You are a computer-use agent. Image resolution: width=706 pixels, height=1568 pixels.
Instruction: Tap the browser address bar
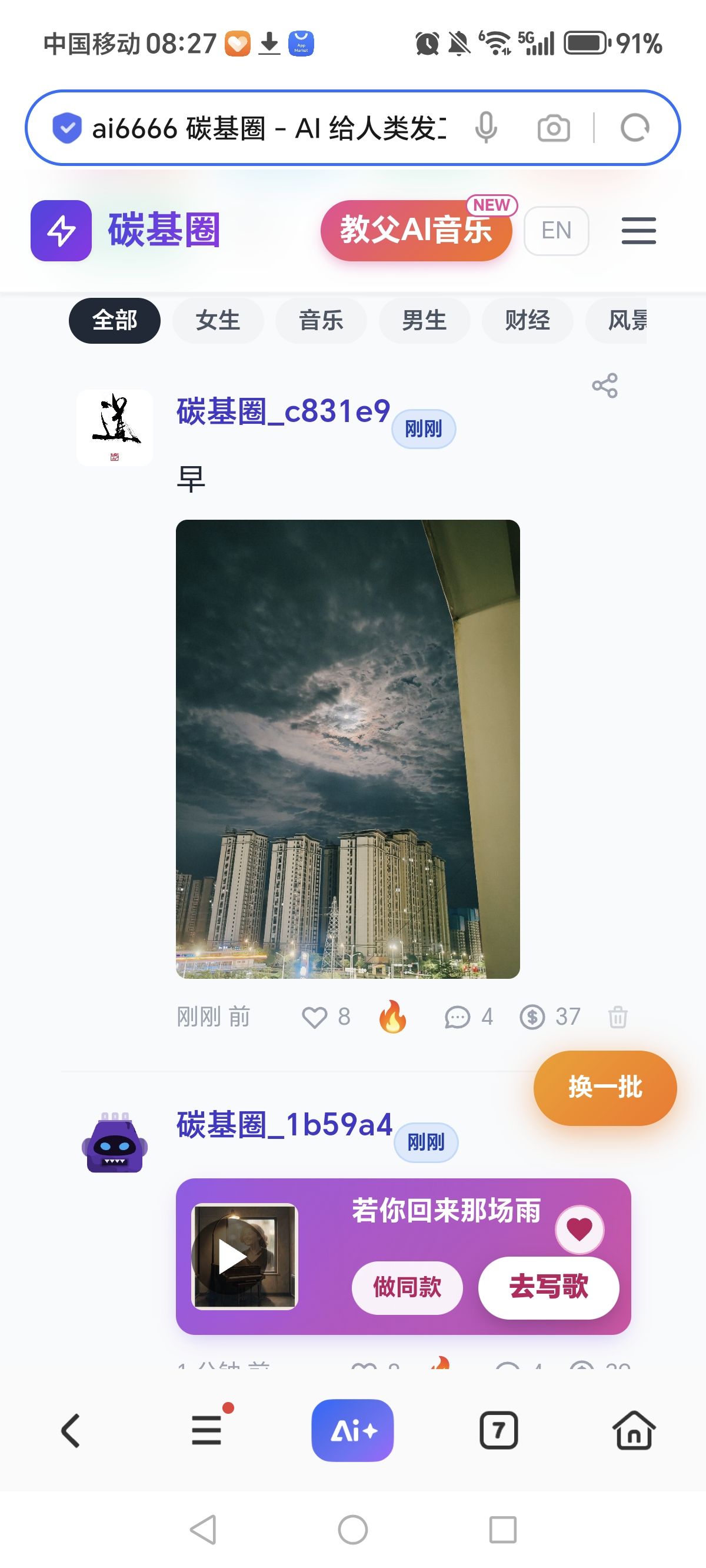[x=268, y=128]
